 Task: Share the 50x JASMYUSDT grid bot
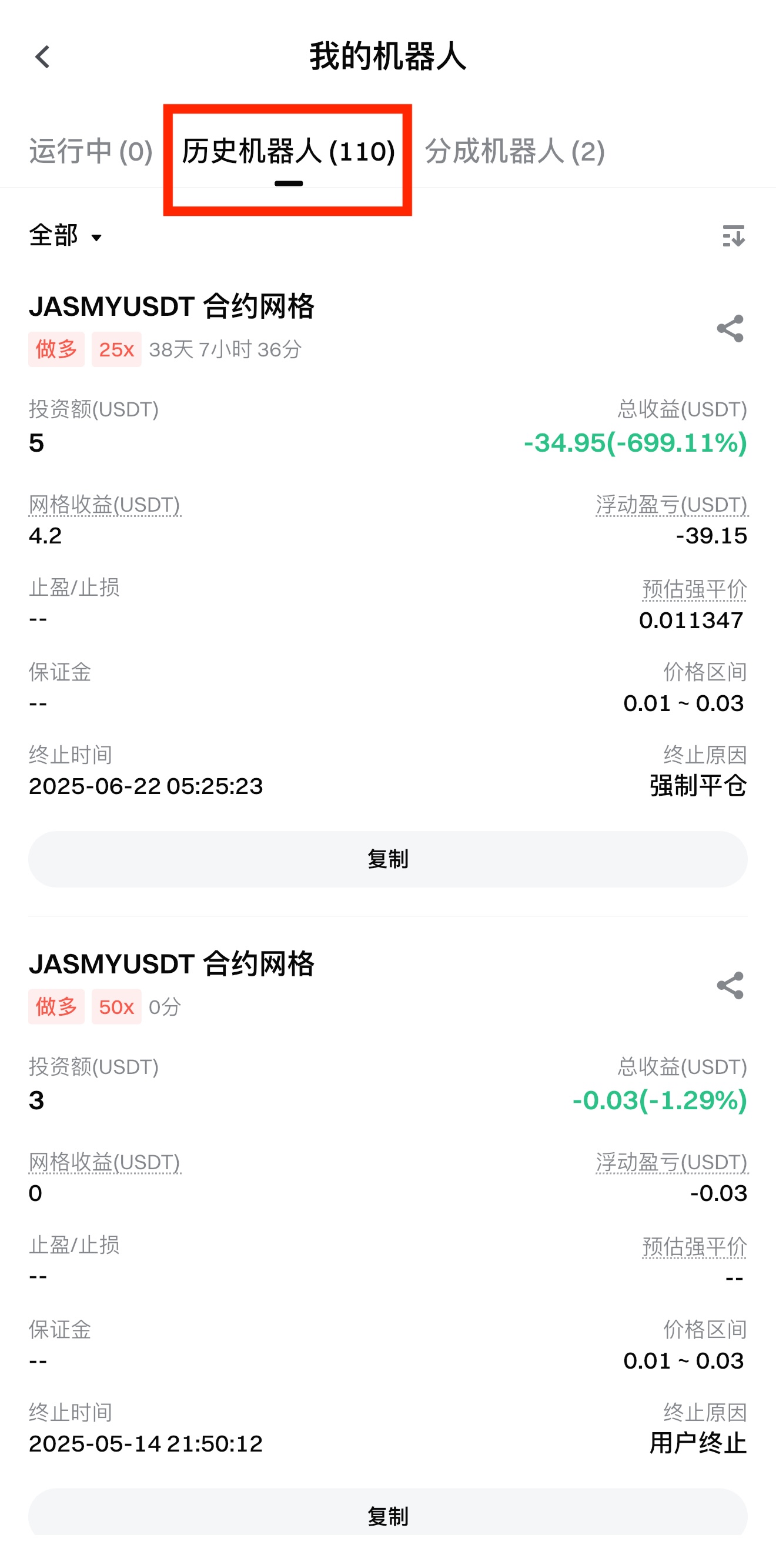[x=730, y=986]
